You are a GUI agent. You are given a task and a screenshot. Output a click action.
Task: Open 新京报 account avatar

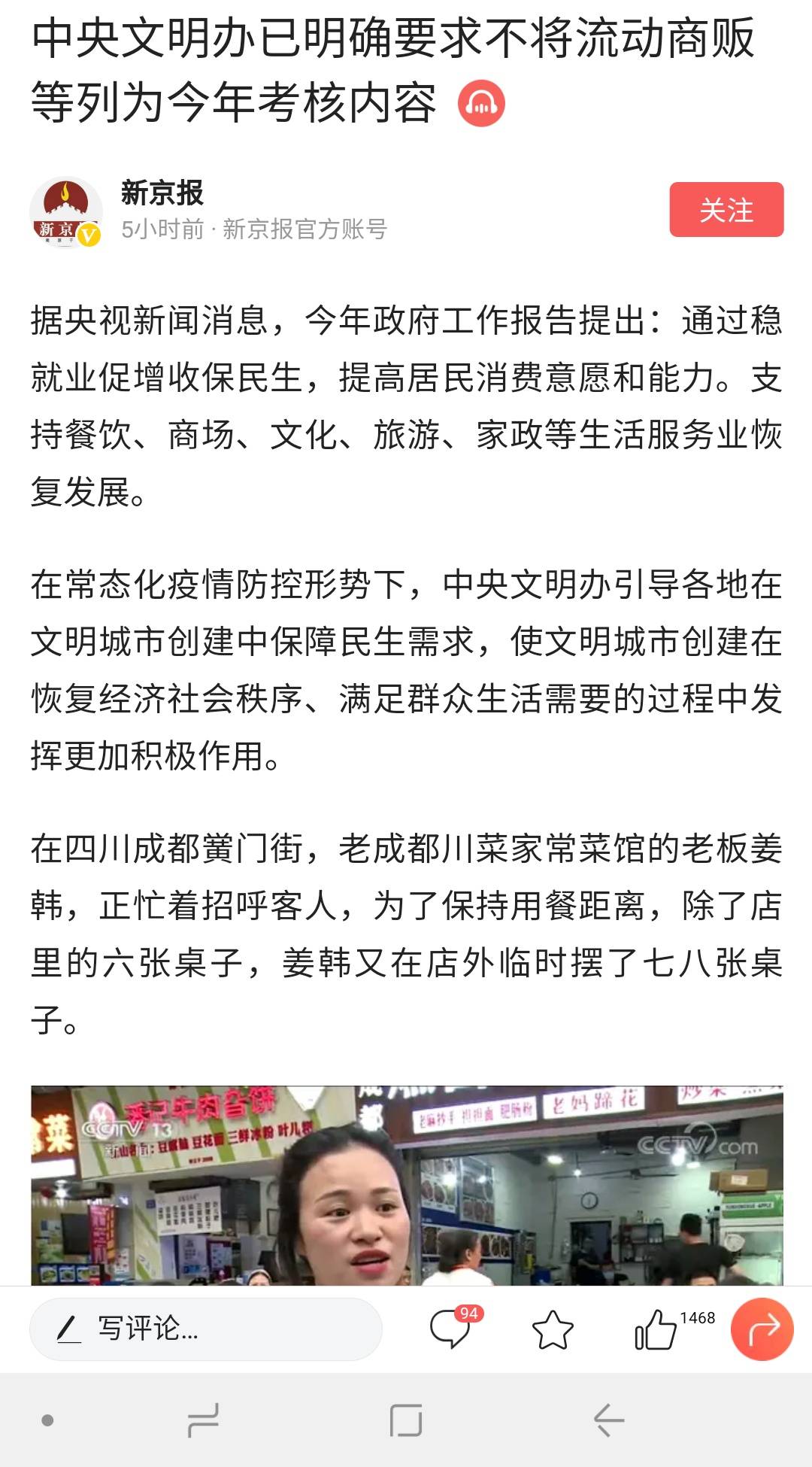point(66,212)
